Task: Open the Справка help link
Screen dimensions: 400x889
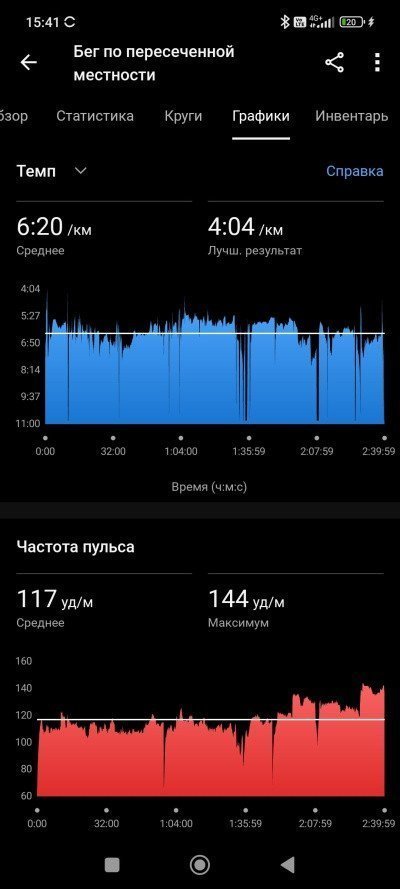Action: pyautogui.click(x=355, y=171)
